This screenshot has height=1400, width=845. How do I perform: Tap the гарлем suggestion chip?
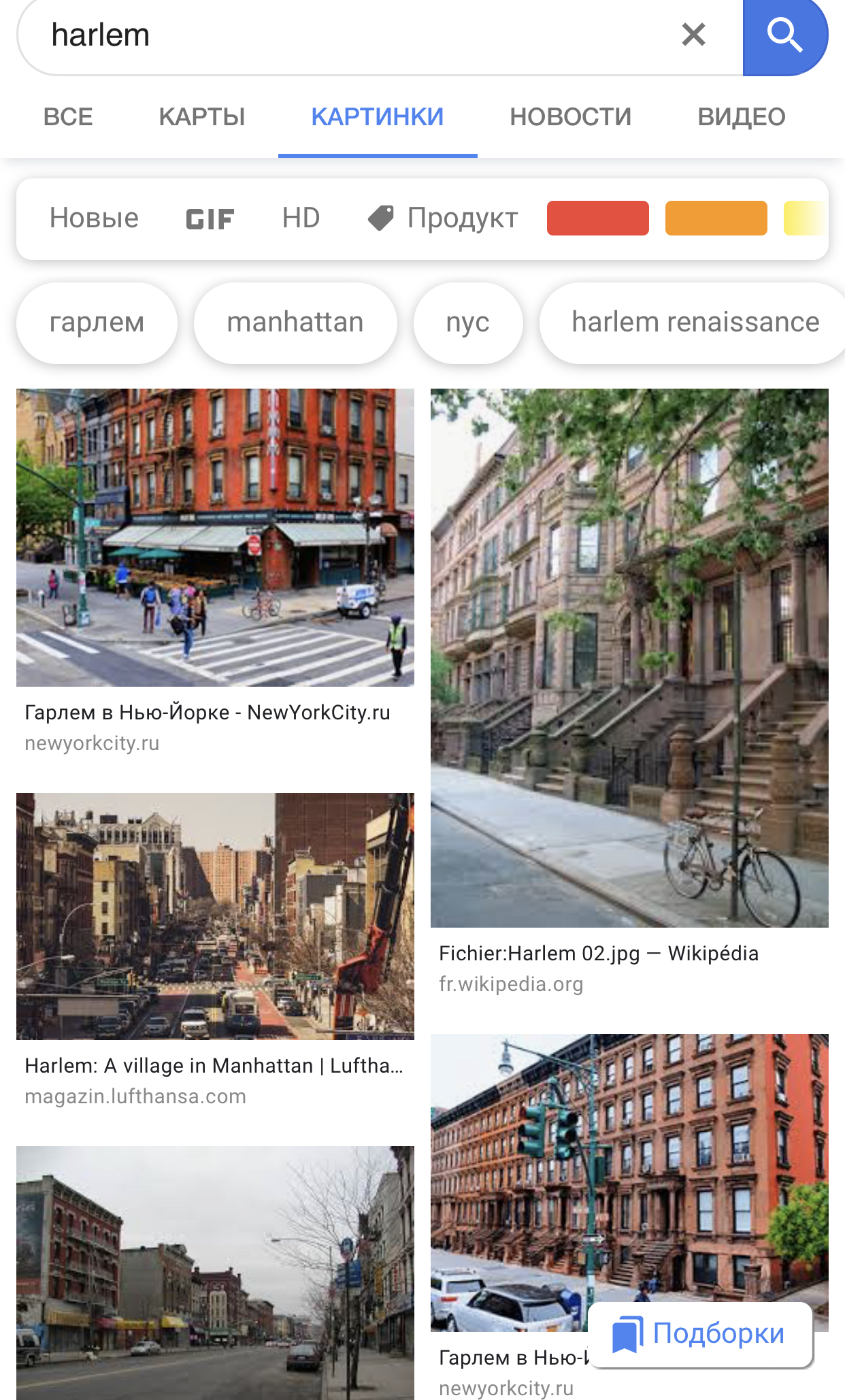click(97, 323)
